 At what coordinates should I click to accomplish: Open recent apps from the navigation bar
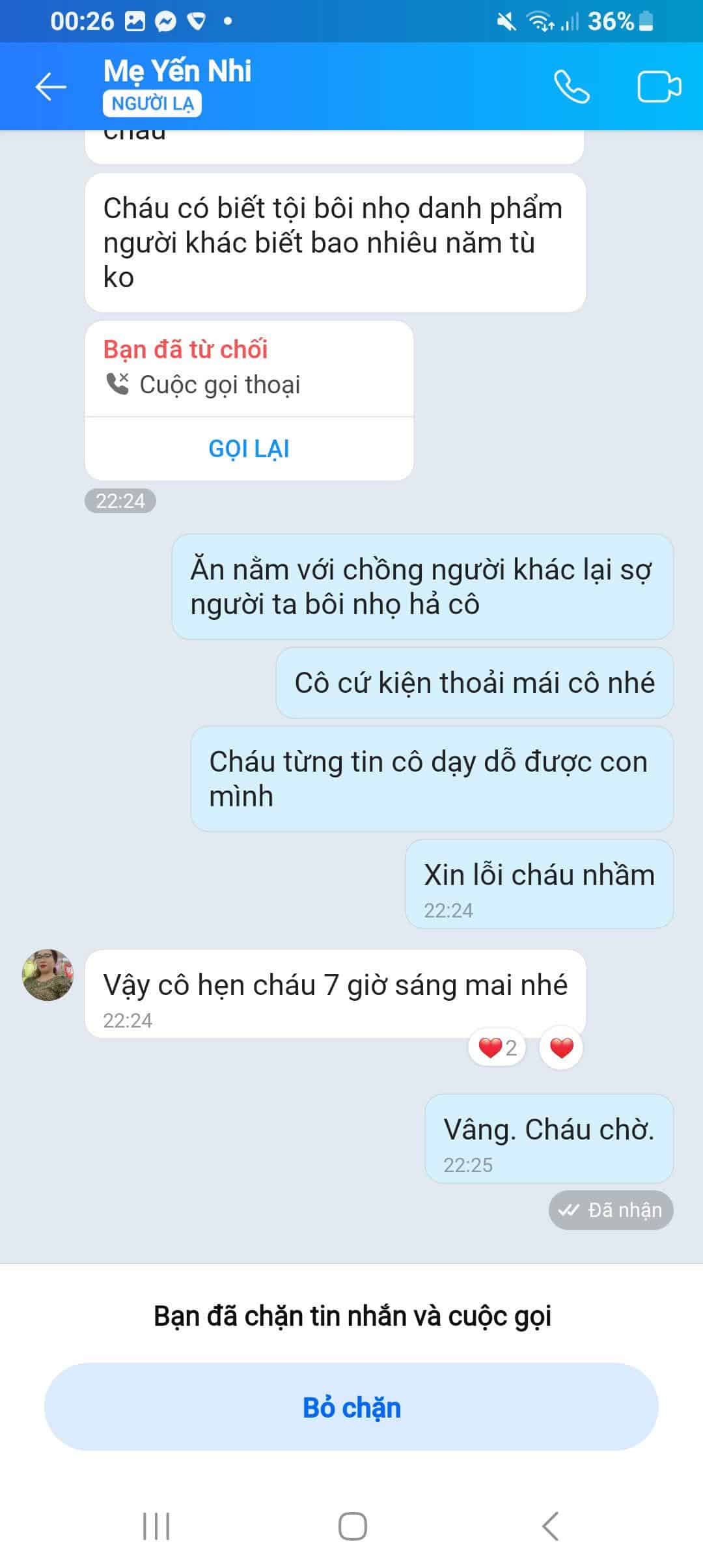(x=156, y=1526)
